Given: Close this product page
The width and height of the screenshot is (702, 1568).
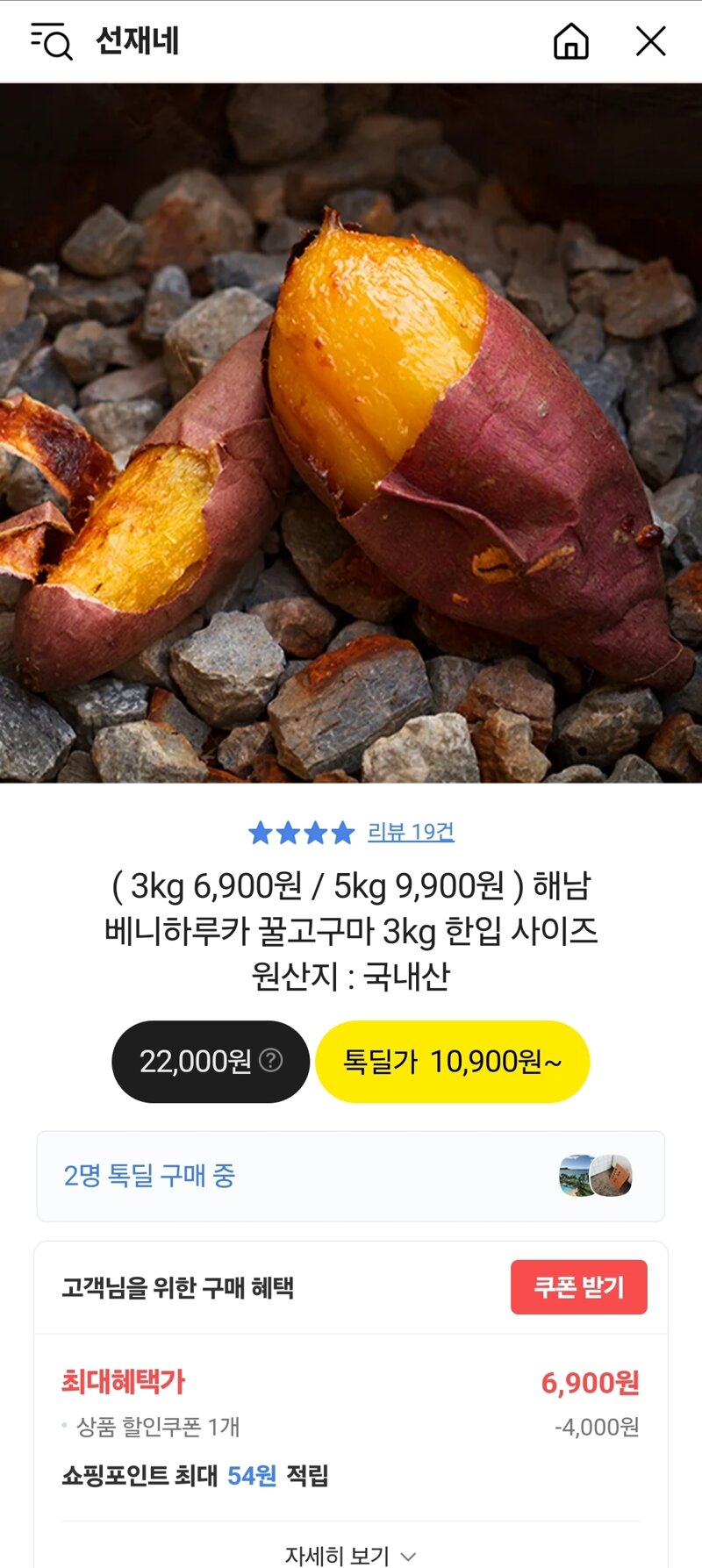Looking at the screenshot, I should click(x=650, y=41).
